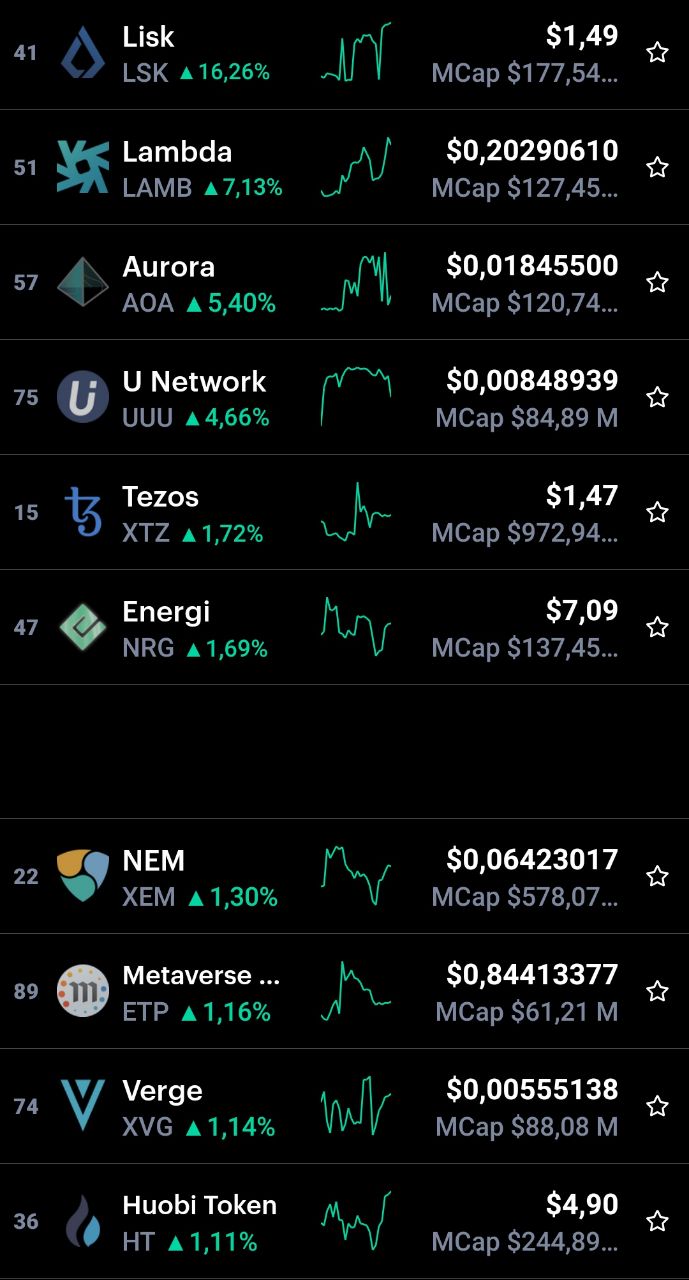
Task: Mark U Network as a favorite
Action: point(657,397)
